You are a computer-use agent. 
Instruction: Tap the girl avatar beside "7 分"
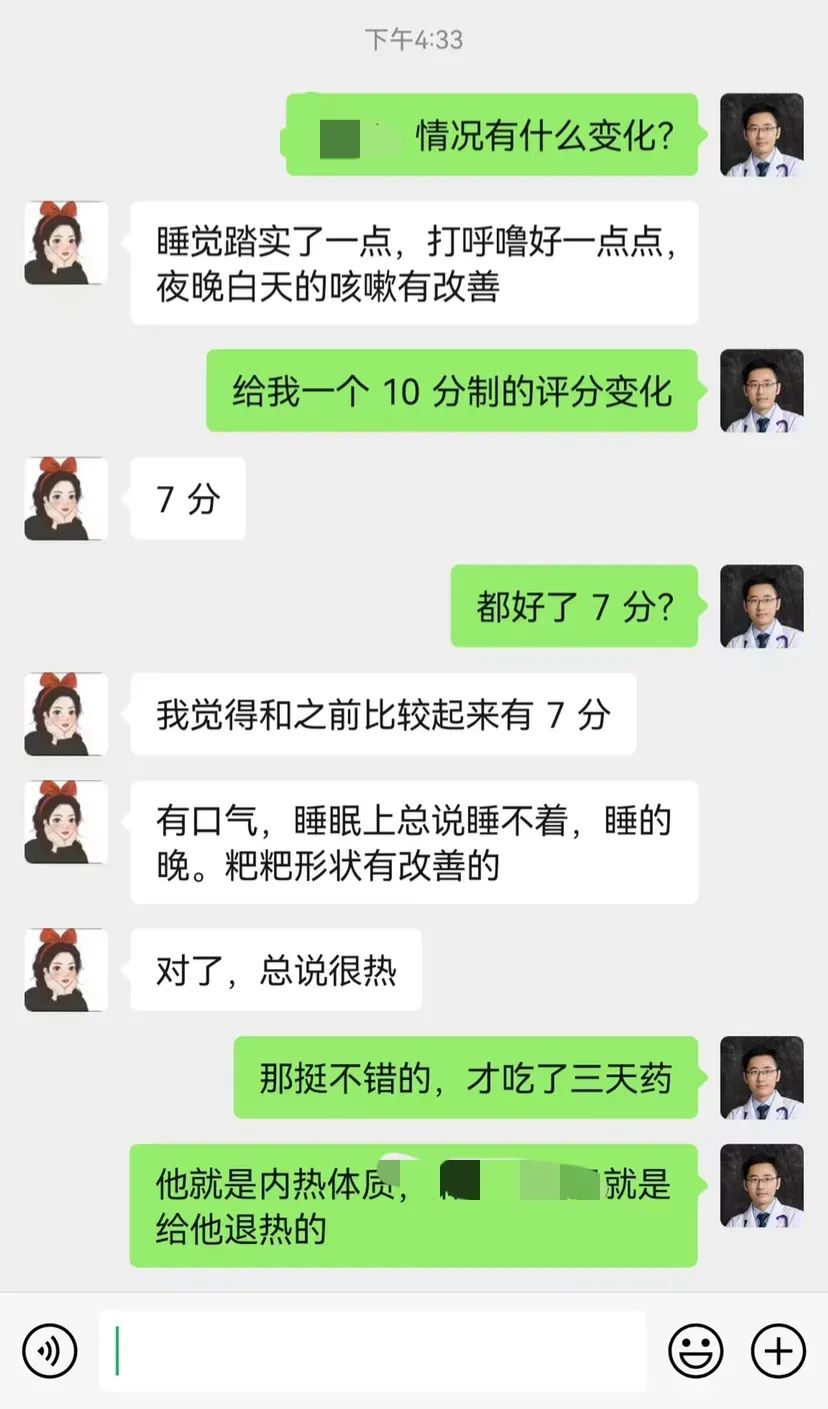pos(66,498)
